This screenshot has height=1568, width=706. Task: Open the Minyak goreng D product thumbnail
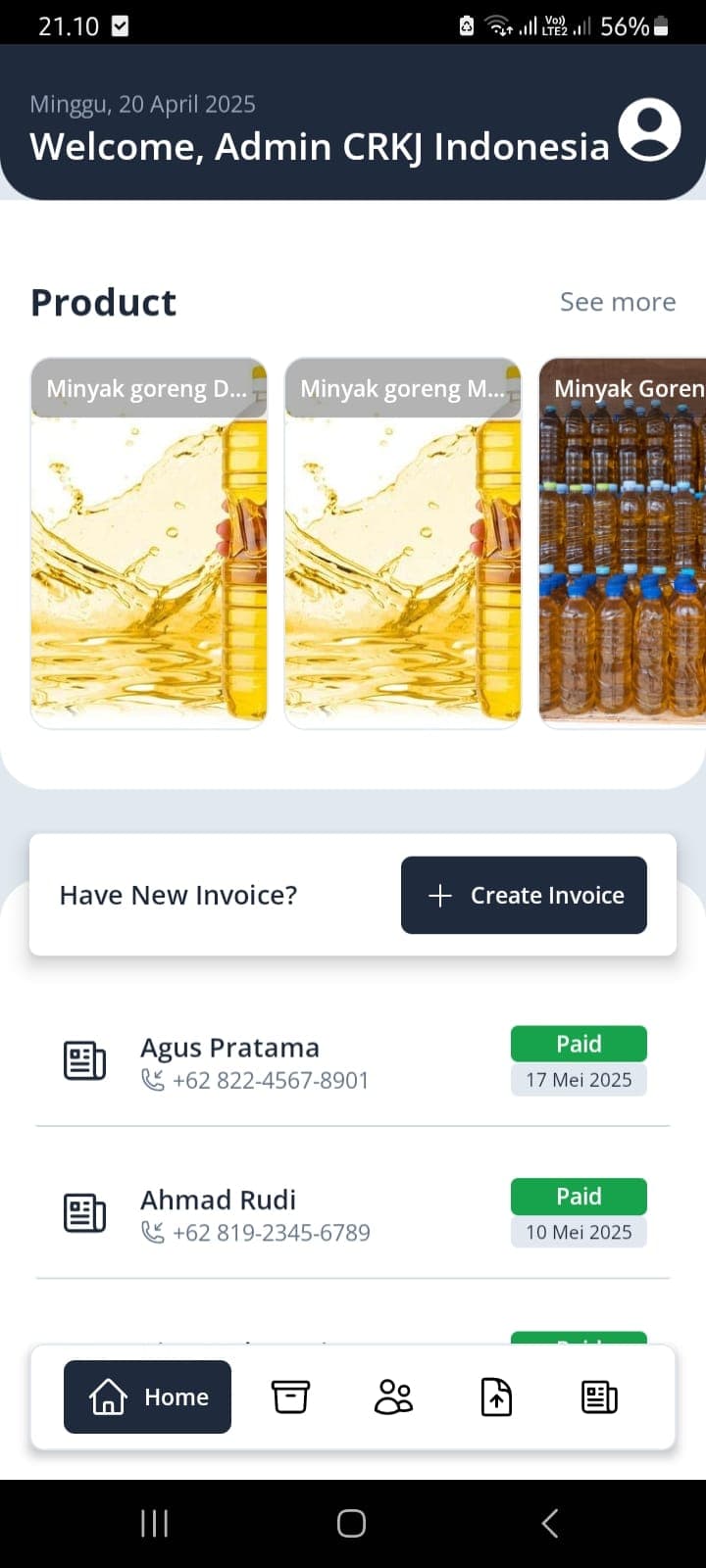[148, 544]
